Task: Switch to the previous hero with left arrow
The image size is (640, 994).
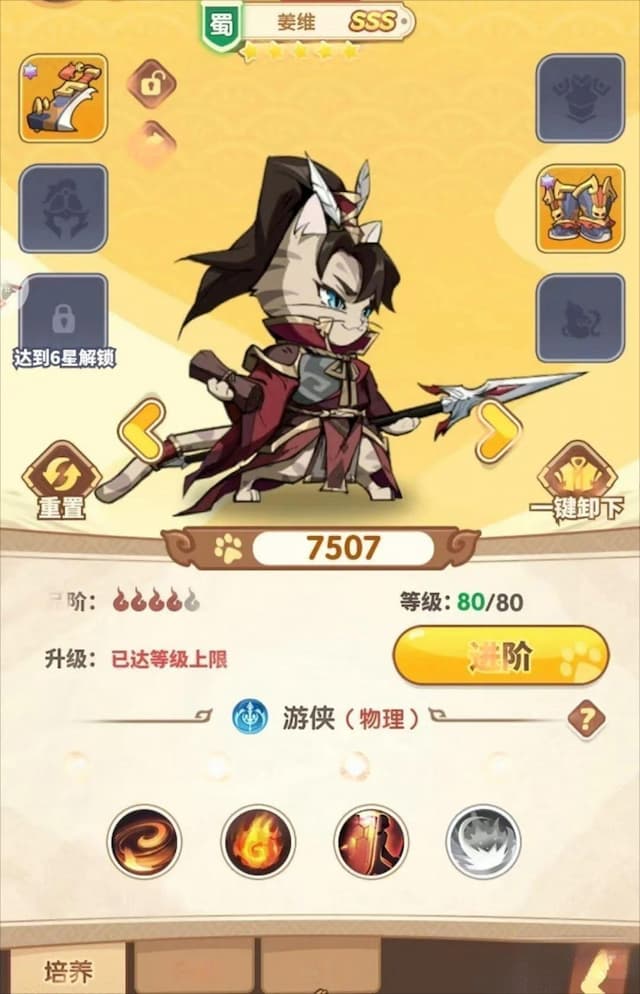Action: pyautogui.click(x=142, y=430)
